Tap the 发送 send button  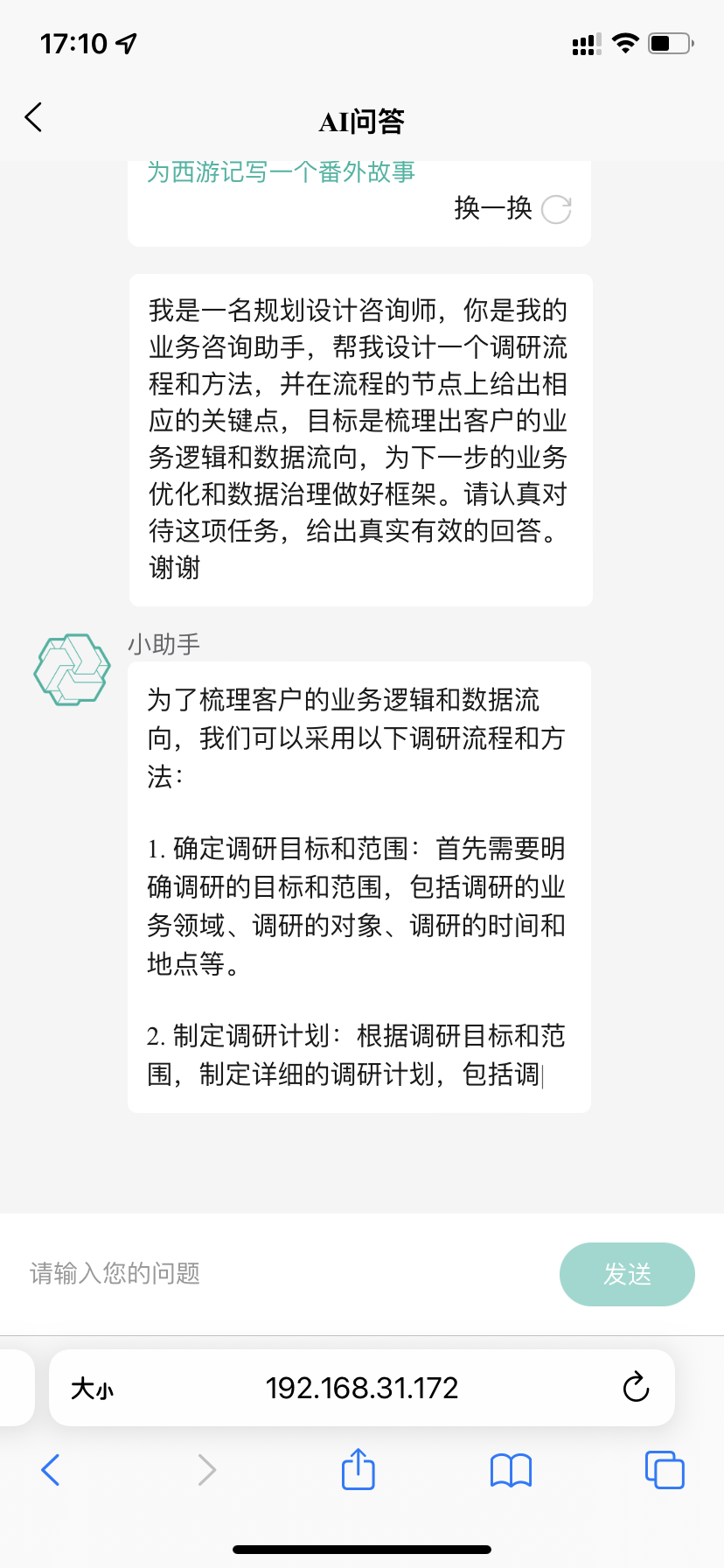626,1274
